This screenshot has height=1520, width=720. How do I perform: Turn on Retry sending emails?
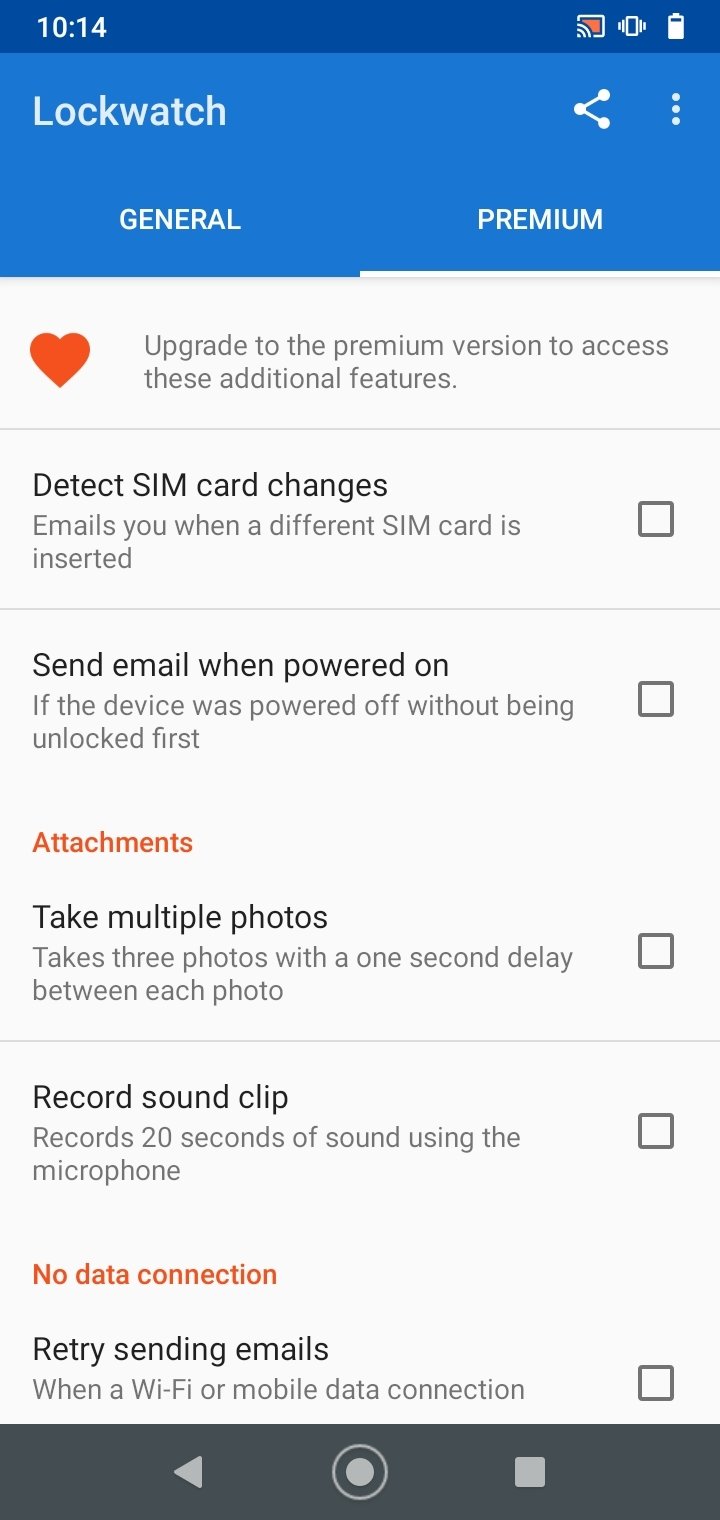656,1384
